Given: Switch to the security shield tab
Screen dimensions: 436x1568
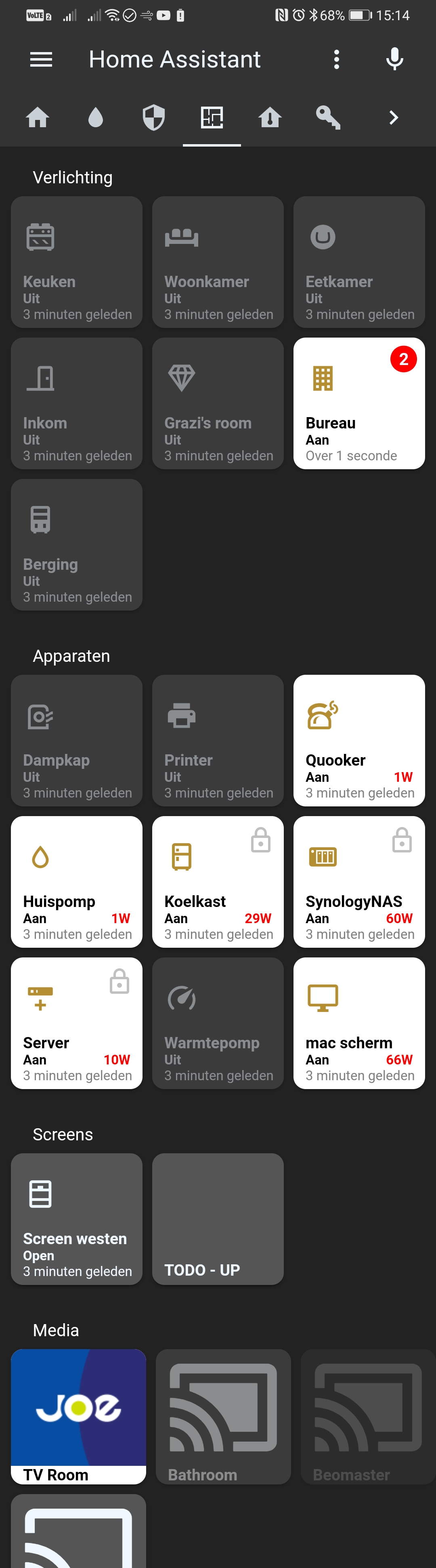Looking at the screenshot, I should click(153, 117).
